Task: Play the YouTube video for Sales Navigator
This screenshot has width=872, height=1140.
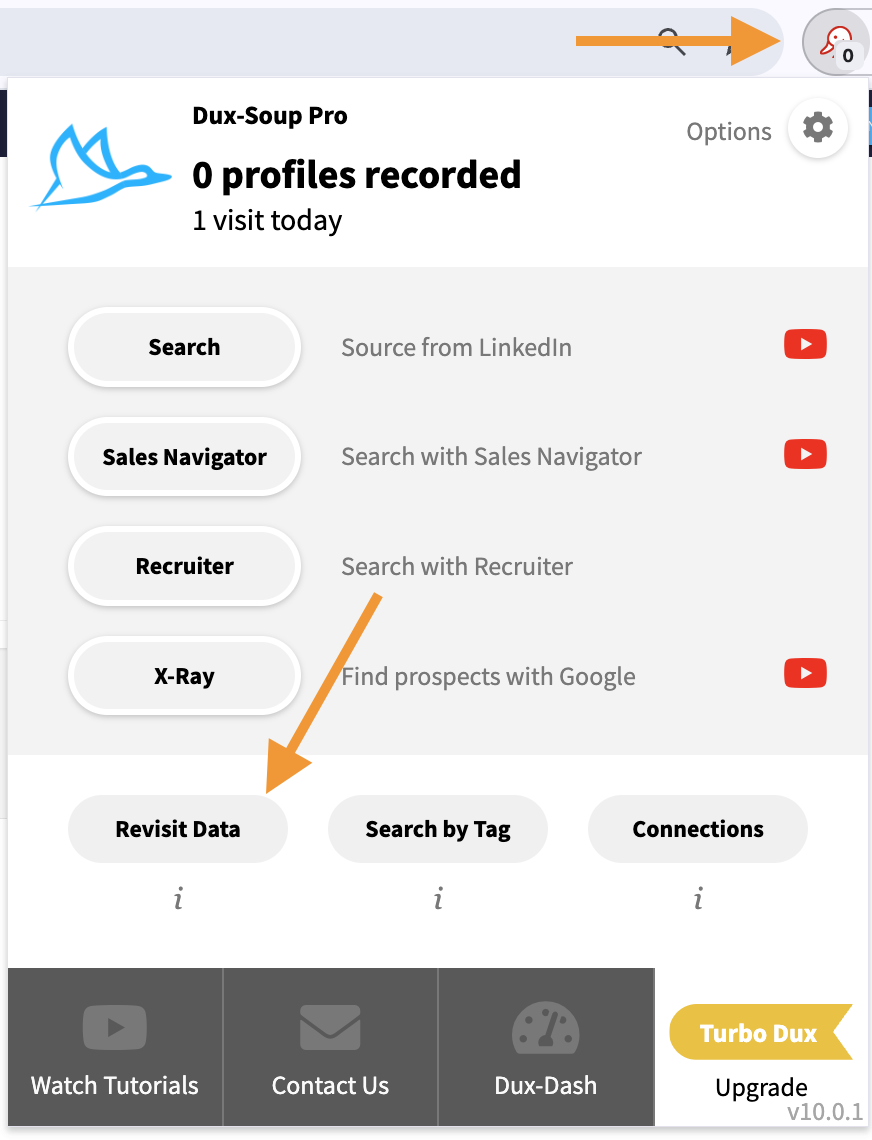Action: click(x=805, y=454)
